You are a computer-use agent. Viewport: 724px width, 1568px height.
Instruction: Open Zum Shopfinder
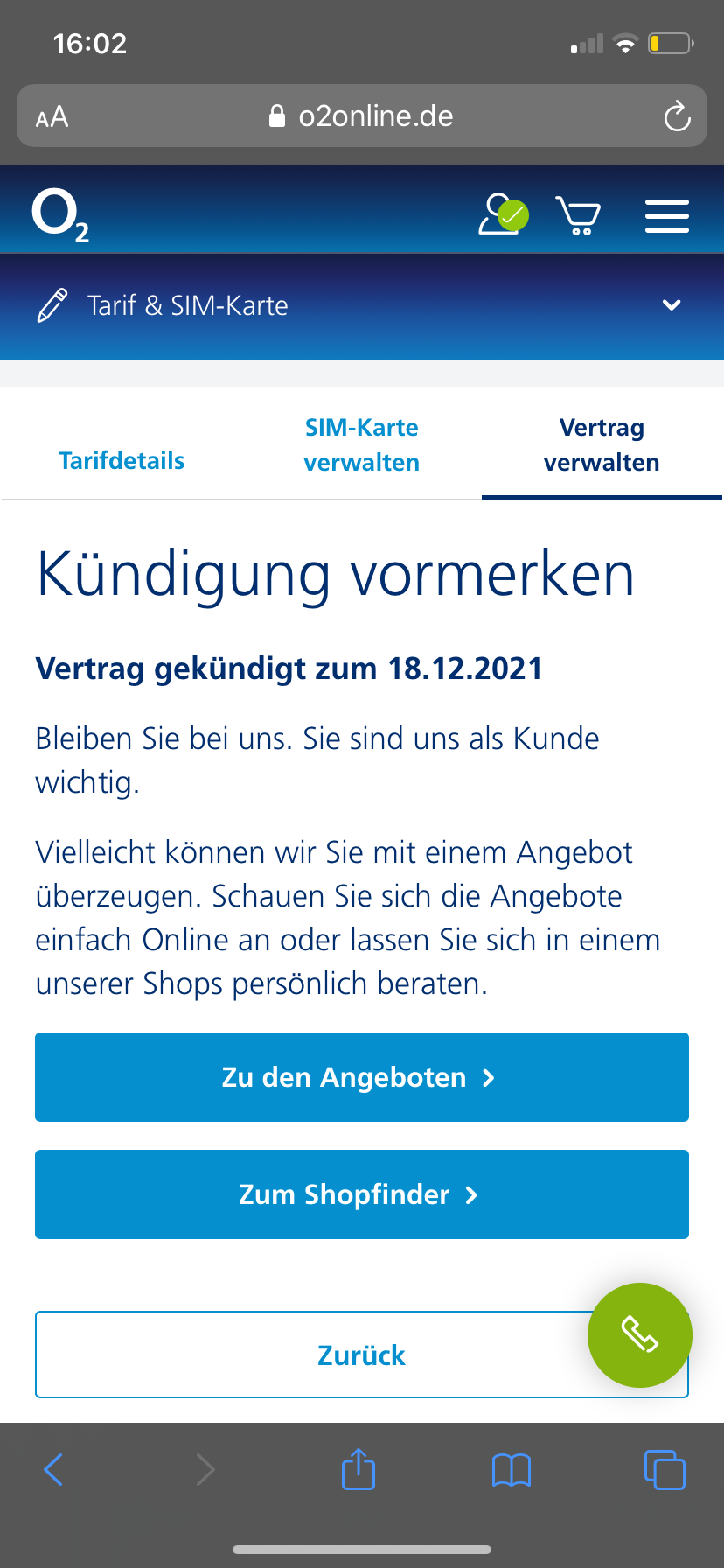point(361,1194)
